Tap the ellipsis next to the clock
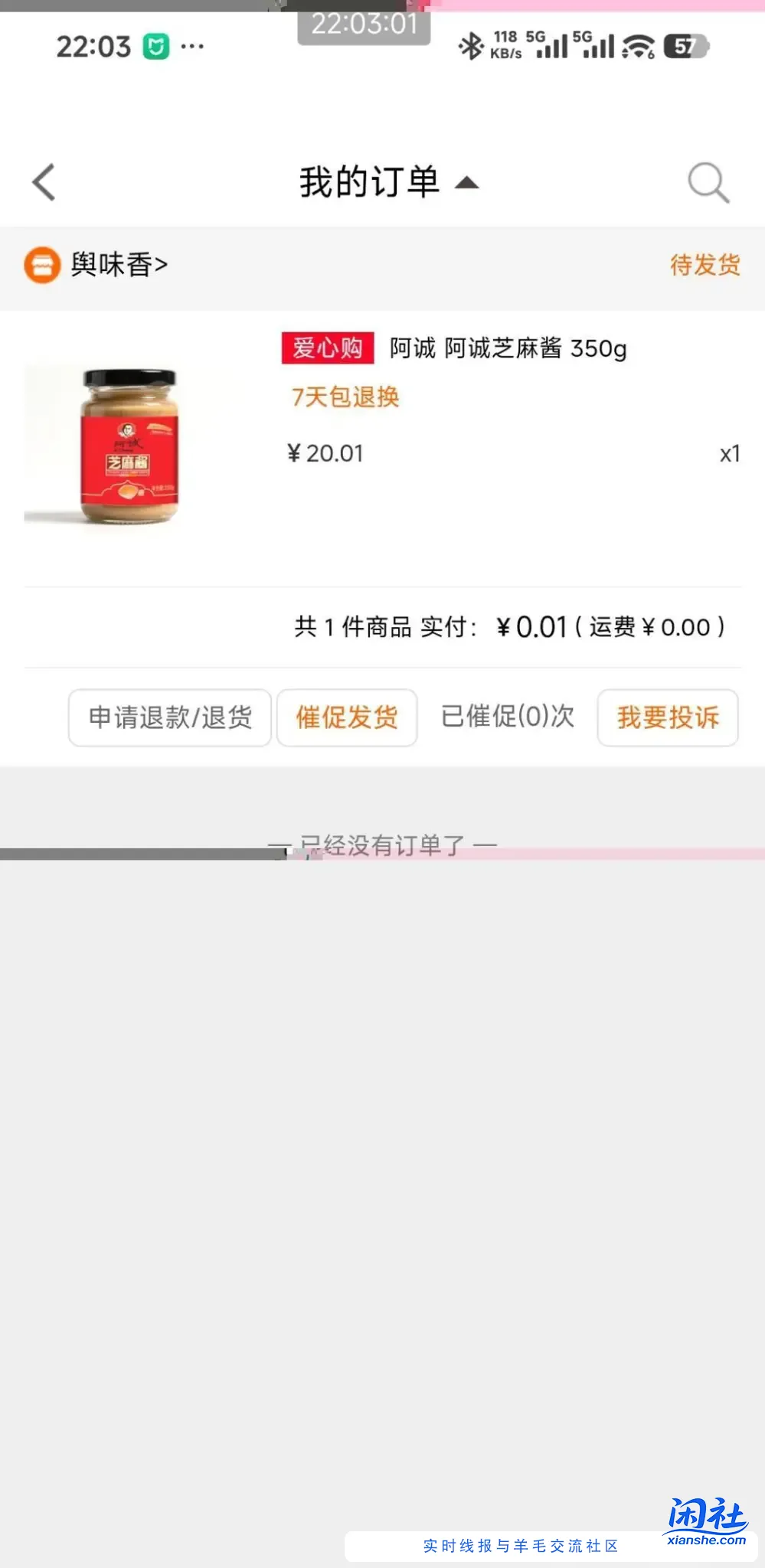This screenshot has width=765, height=1568. coord(190,47)
